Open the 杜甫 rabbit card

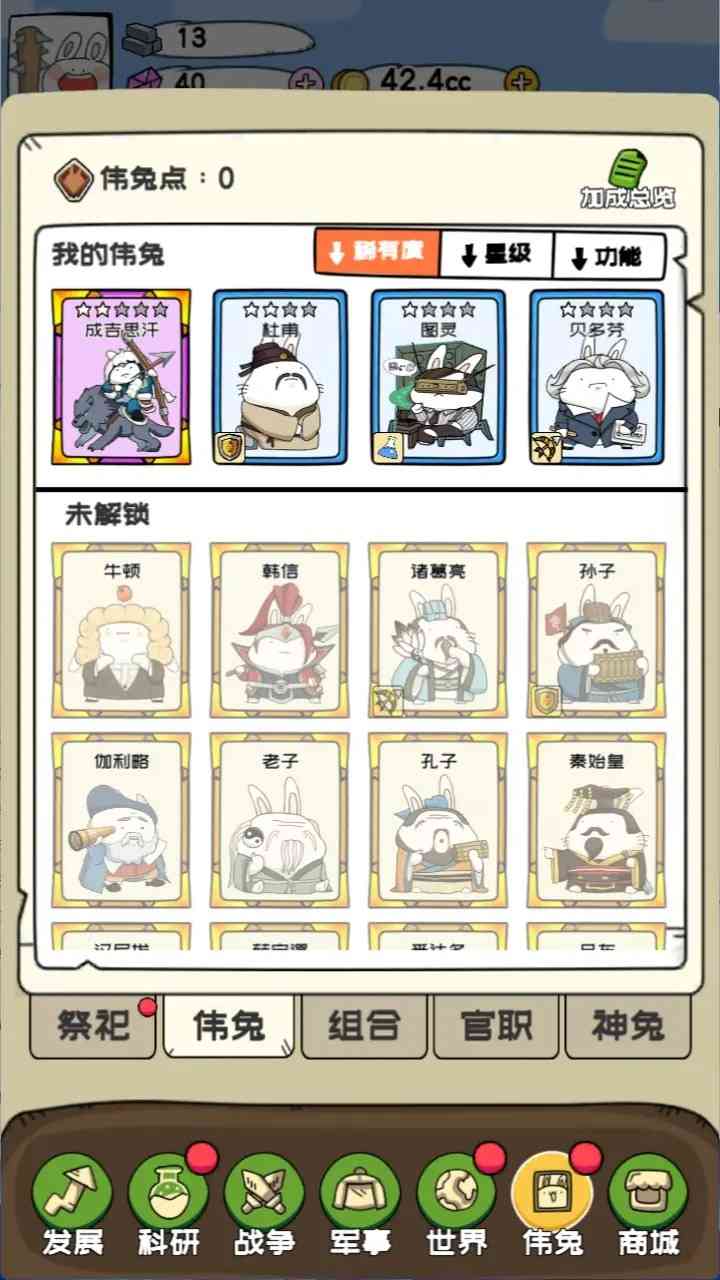pos(280,378)
